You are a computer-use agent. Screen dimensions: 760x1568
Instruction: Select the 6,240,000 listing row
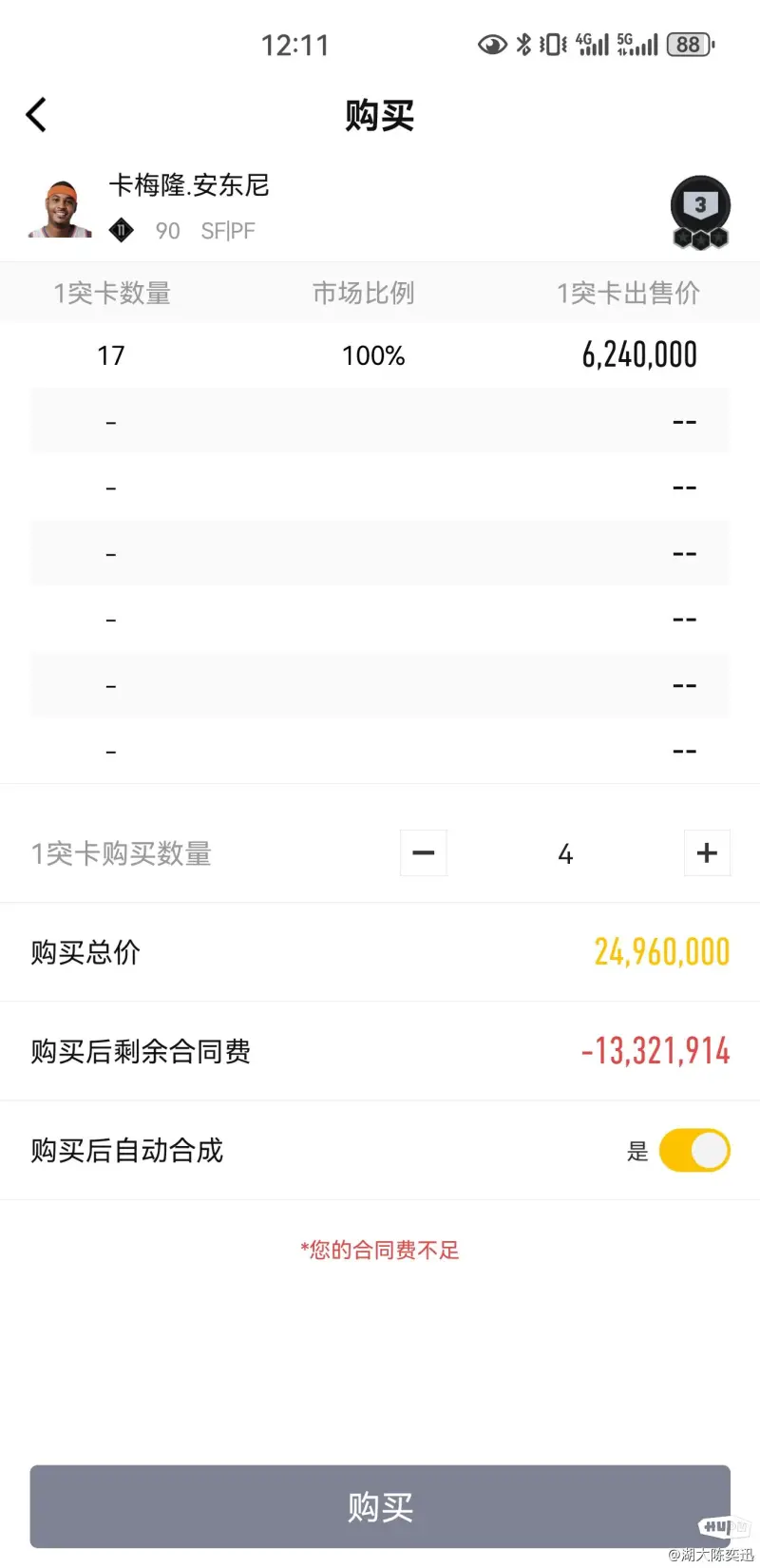[380, 355]
